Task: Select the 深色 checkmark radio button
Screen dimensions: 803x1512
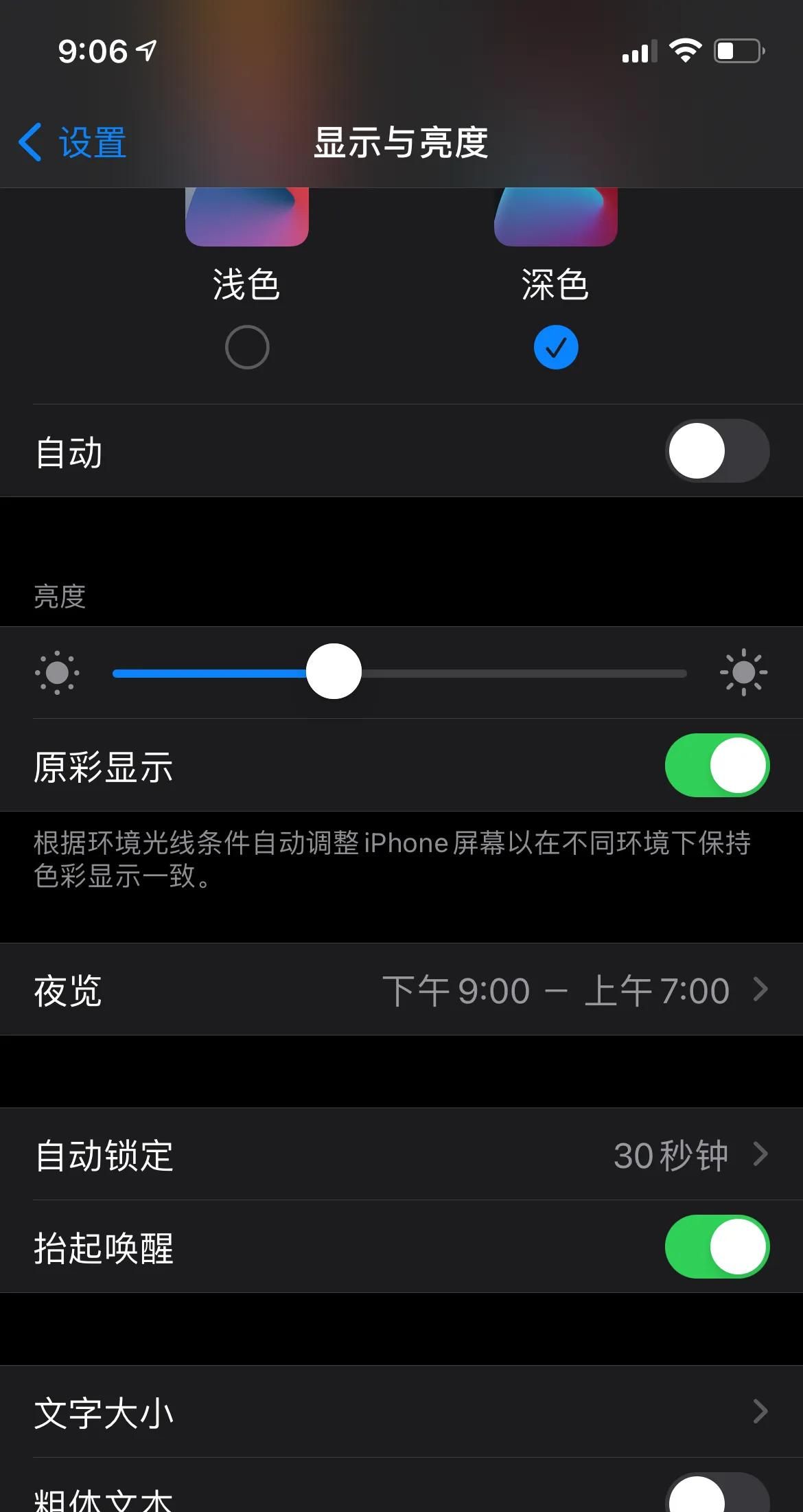Action: point(555,347)
